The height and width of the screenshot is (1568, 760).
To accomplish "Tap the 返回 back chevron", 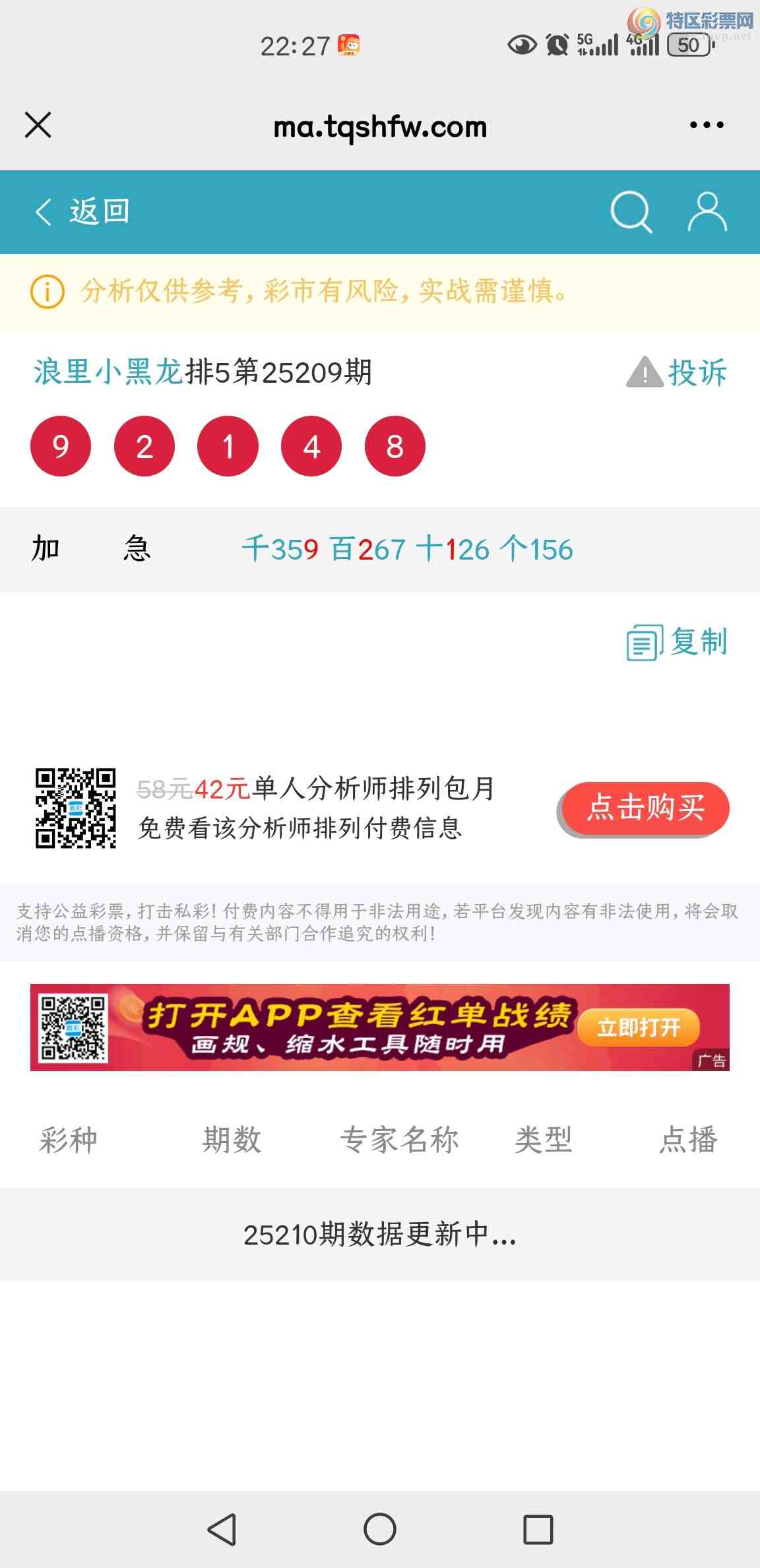I will [42, 212].
